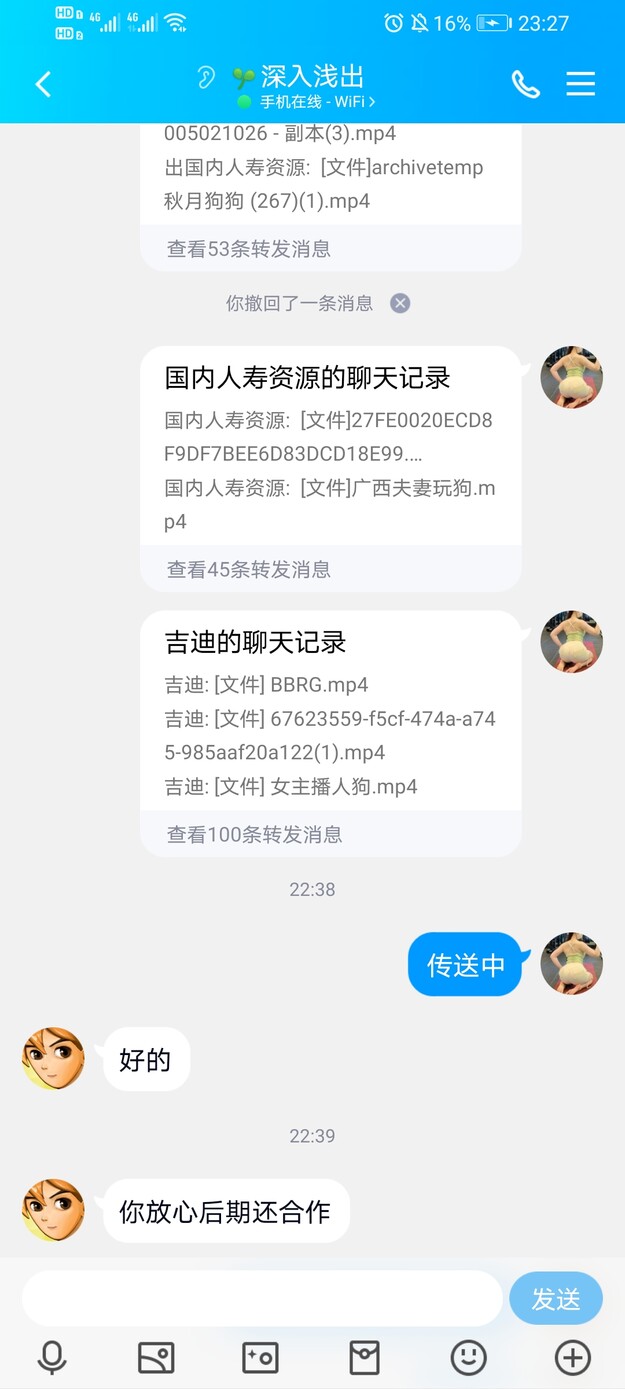
Task: Focus the message input field
Action: 262,1298
